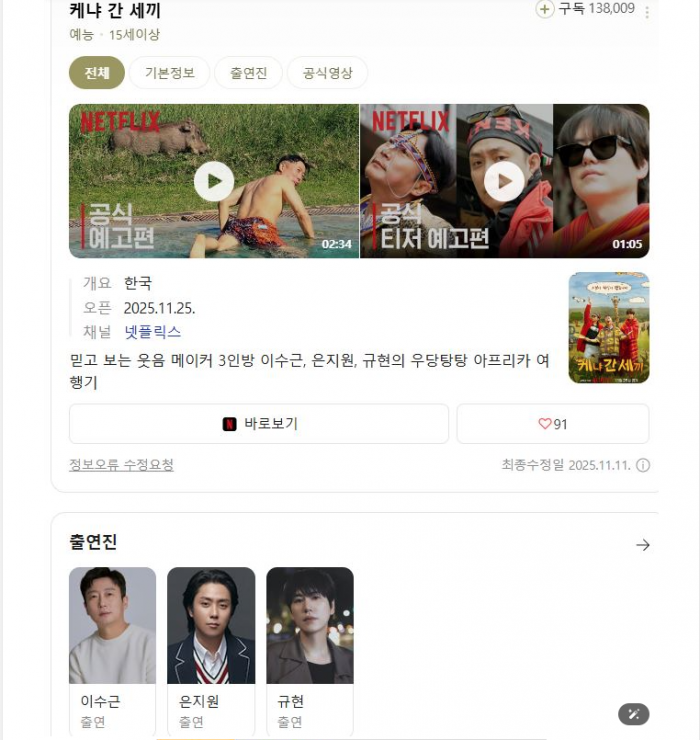Tap the 바로보기 Netflix button
700x740 pixels.
[259, 424]
